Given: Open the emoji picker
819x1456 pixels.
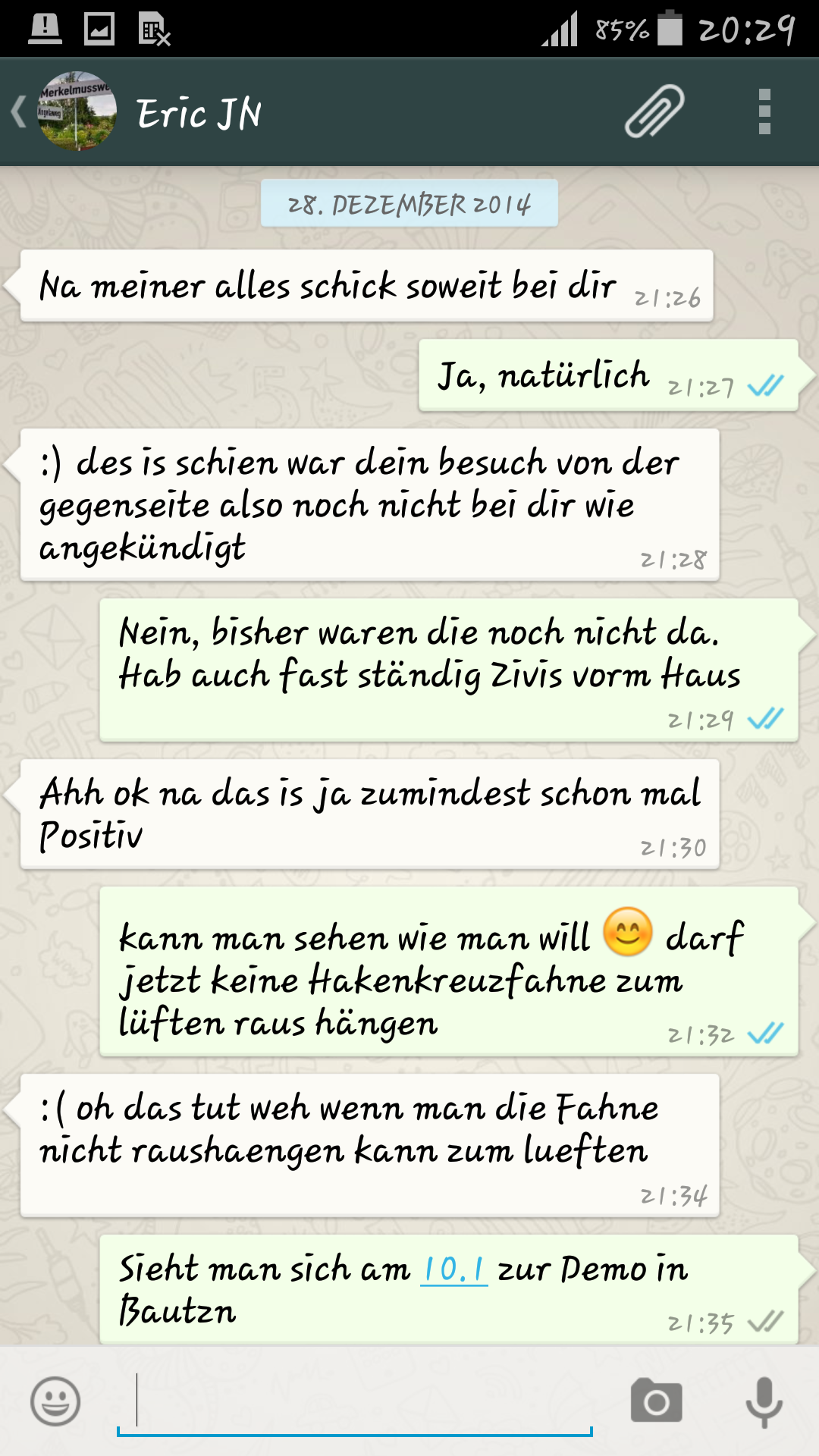Looking at the screenshot, I should tap(55, 1401).
